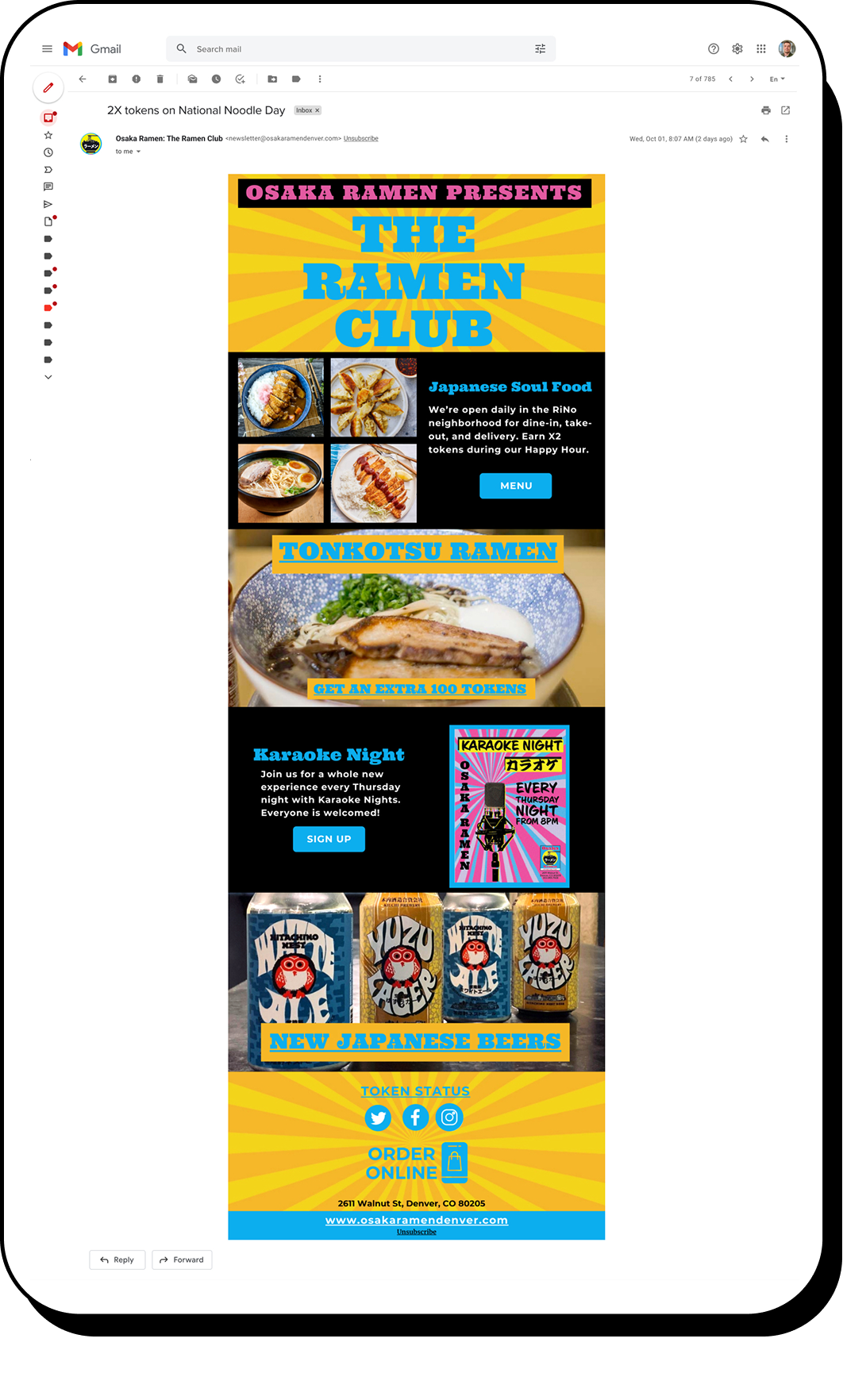
Task: Print the email
Action: (x=766, y=110)
